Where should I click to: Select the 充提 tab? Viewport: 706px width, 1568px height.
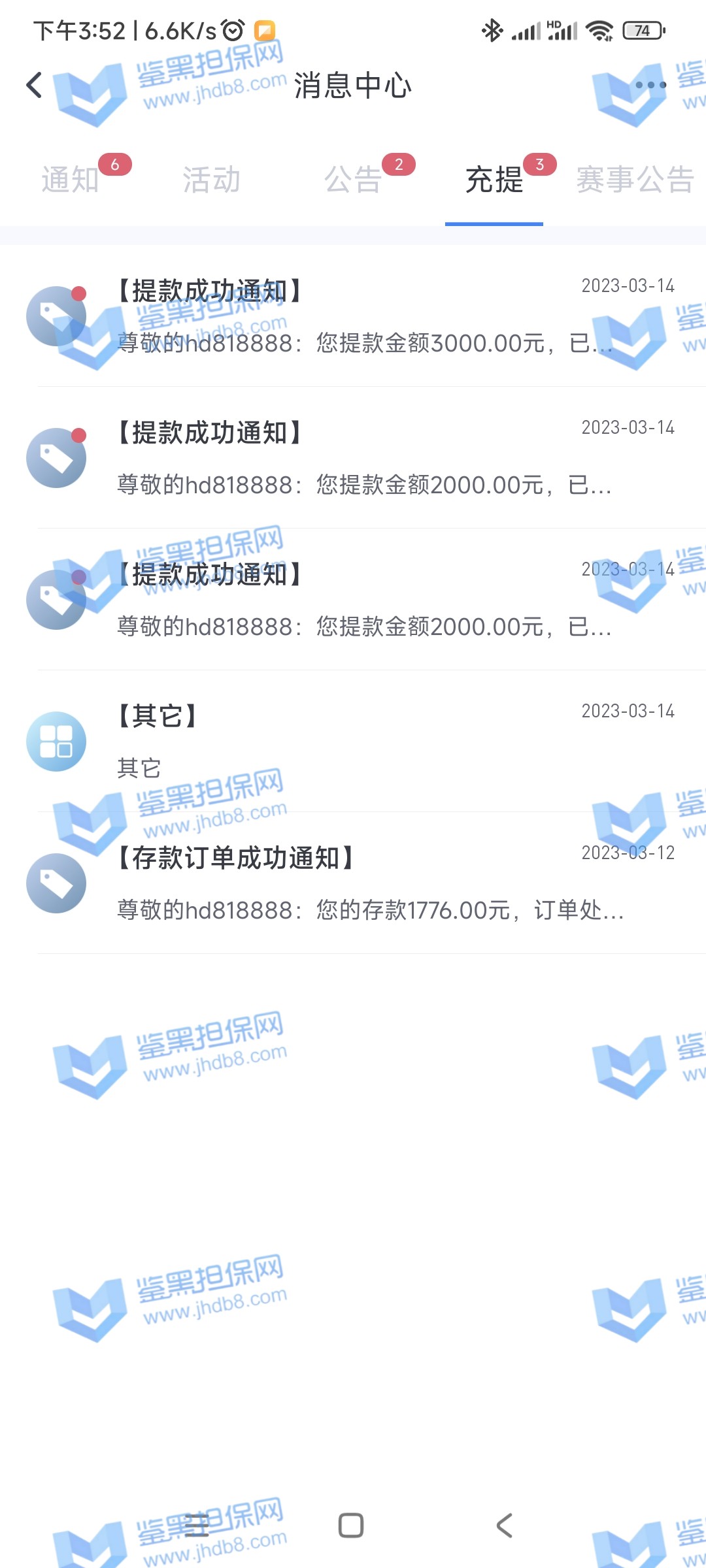(x=494, y=180)
